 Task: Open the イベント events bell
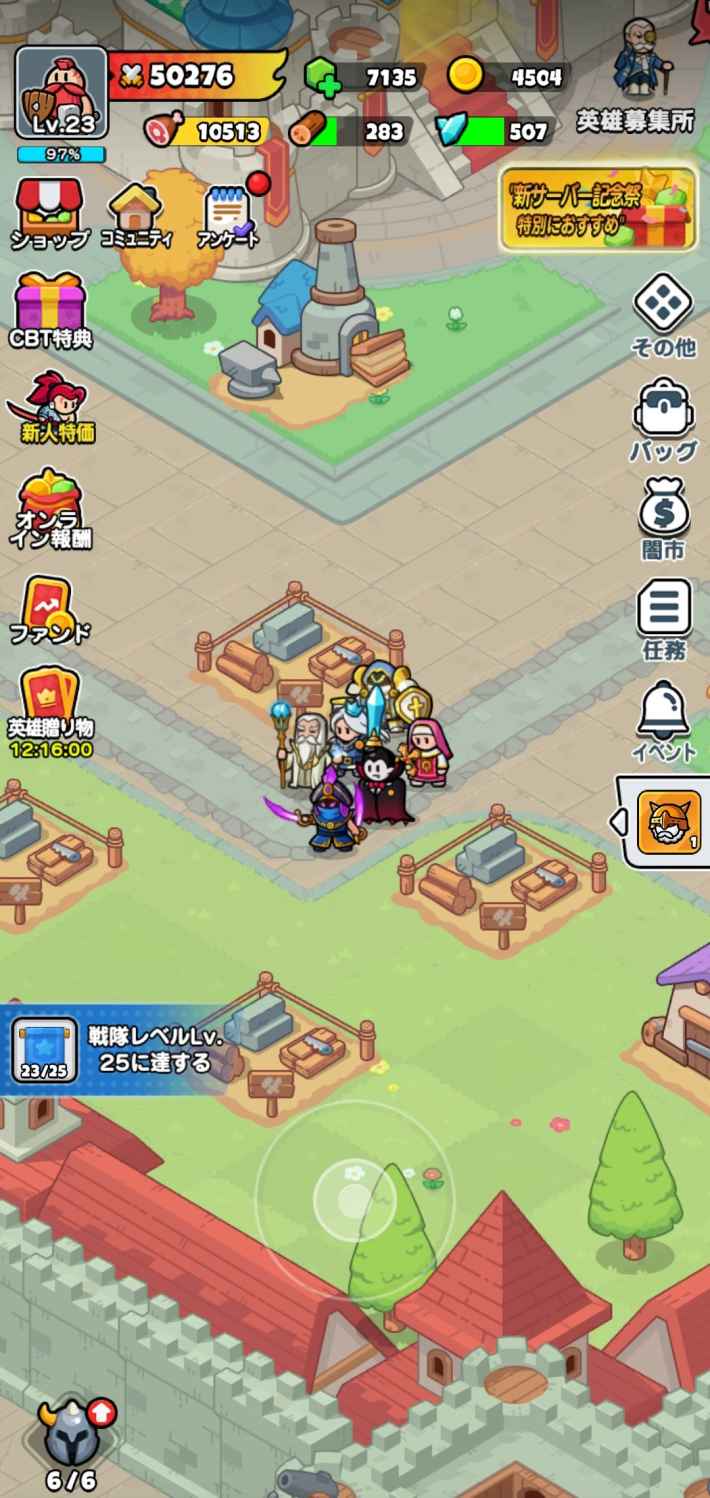(664, 719)
